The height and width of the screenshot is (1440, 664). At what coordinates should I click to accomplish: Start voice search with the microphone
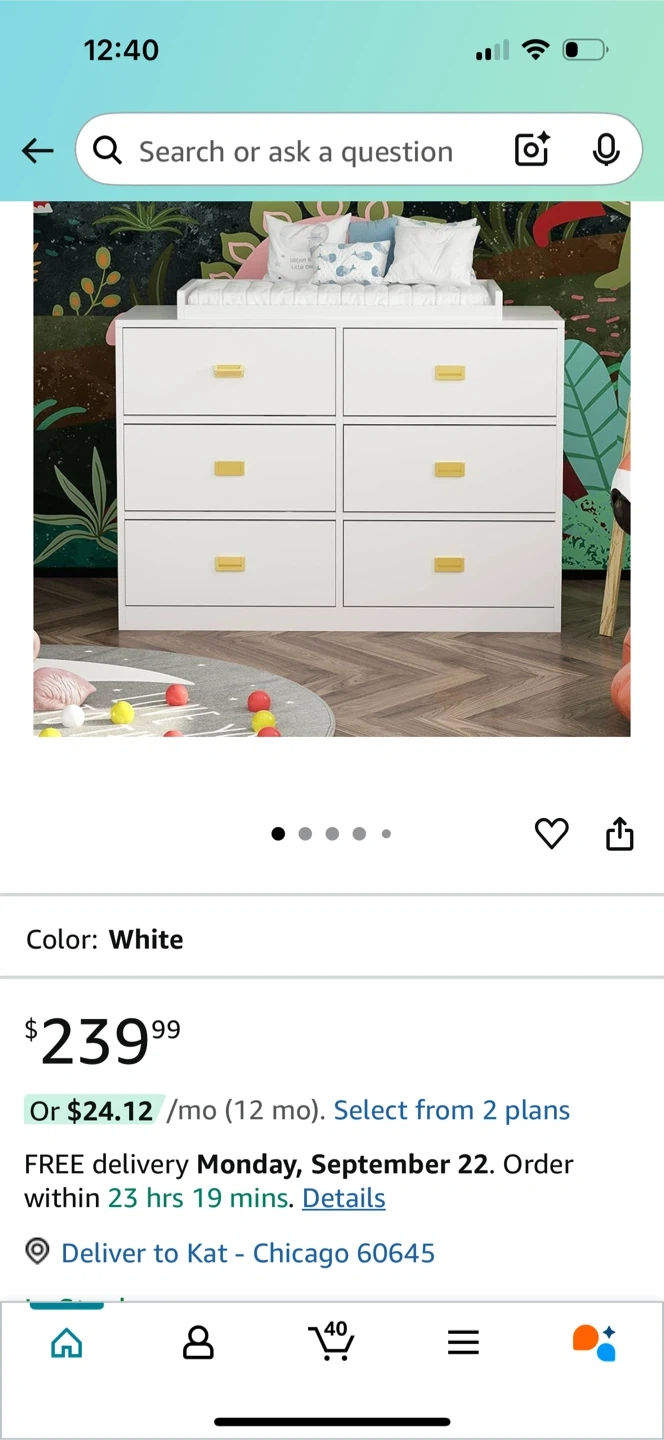605,150
